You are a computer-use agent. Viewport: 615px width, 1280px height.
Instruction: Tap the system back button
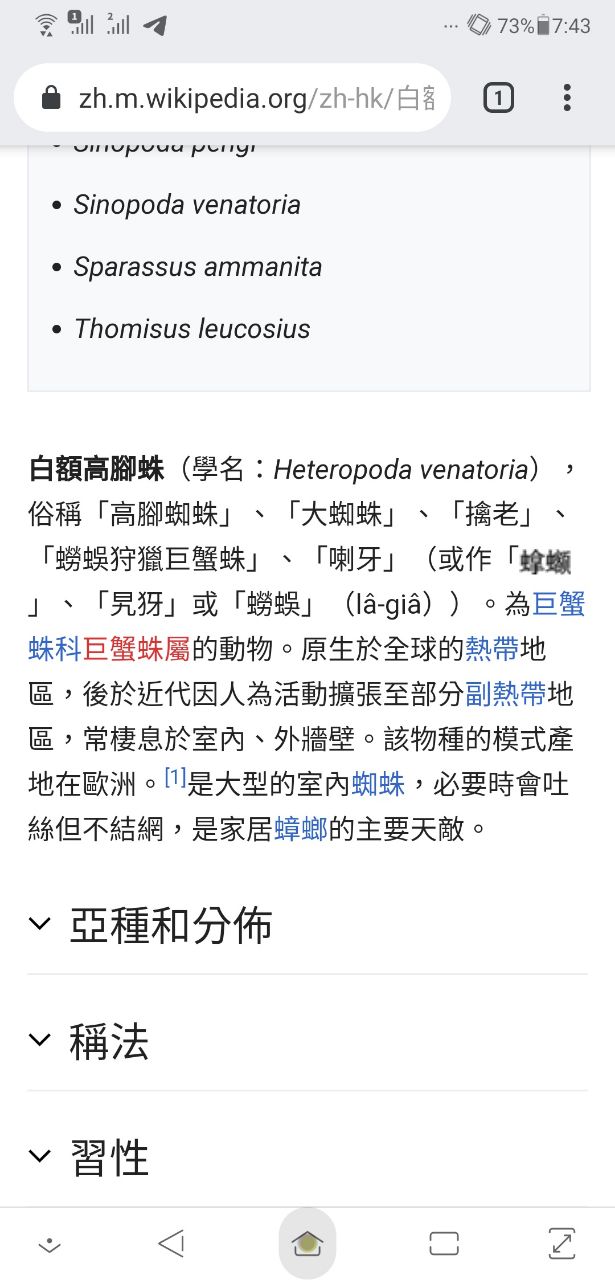(171, 1243)
